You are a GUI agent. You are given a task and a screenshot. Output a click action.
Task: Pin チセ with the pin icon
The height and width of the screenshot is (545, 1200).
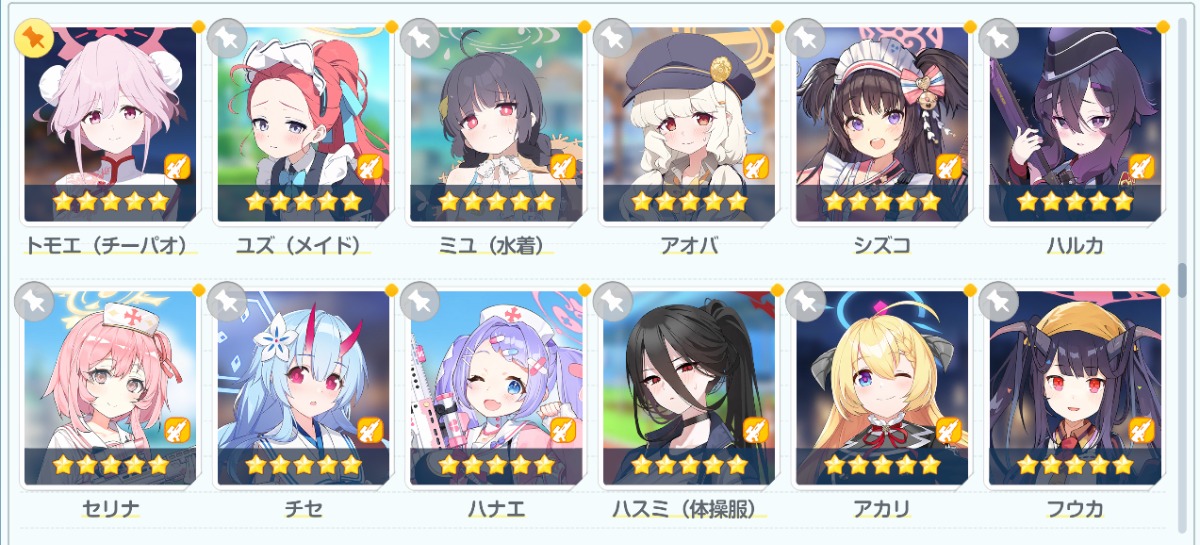coord(227,301)
